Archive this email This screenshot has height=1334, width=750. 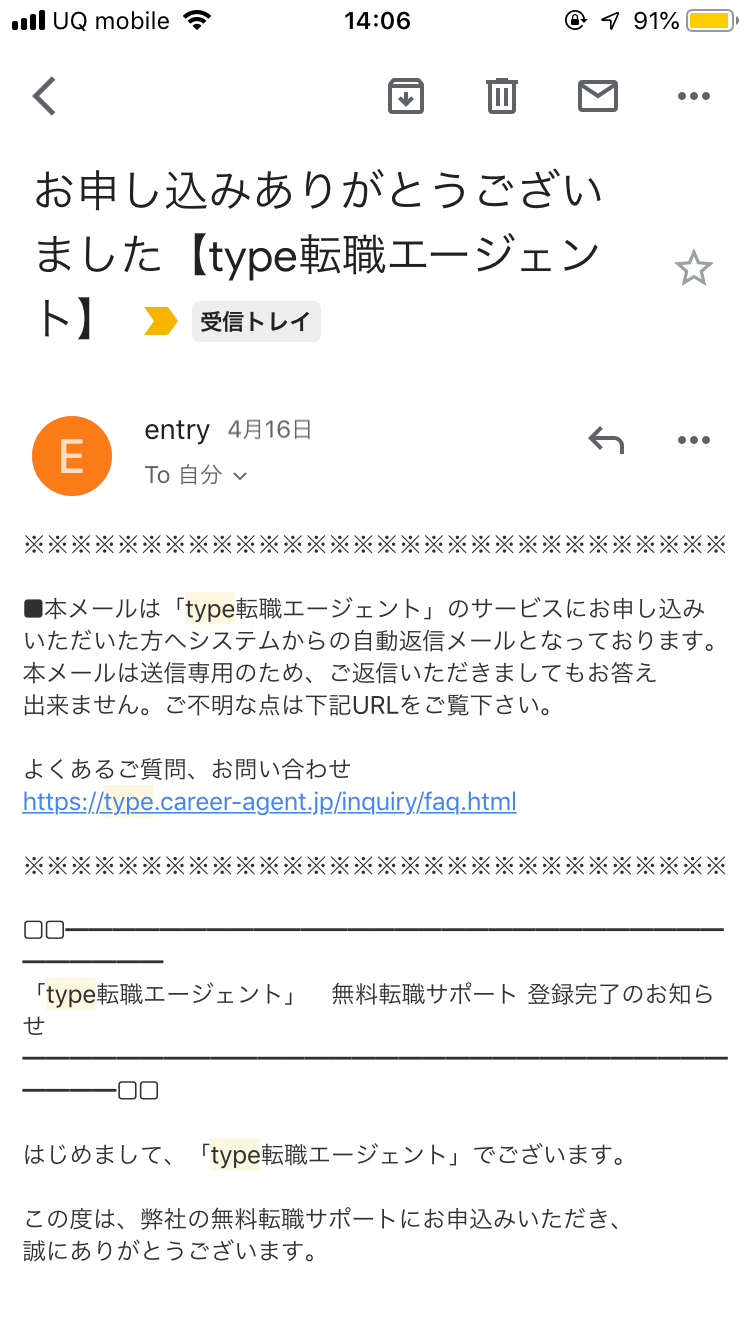406,96
